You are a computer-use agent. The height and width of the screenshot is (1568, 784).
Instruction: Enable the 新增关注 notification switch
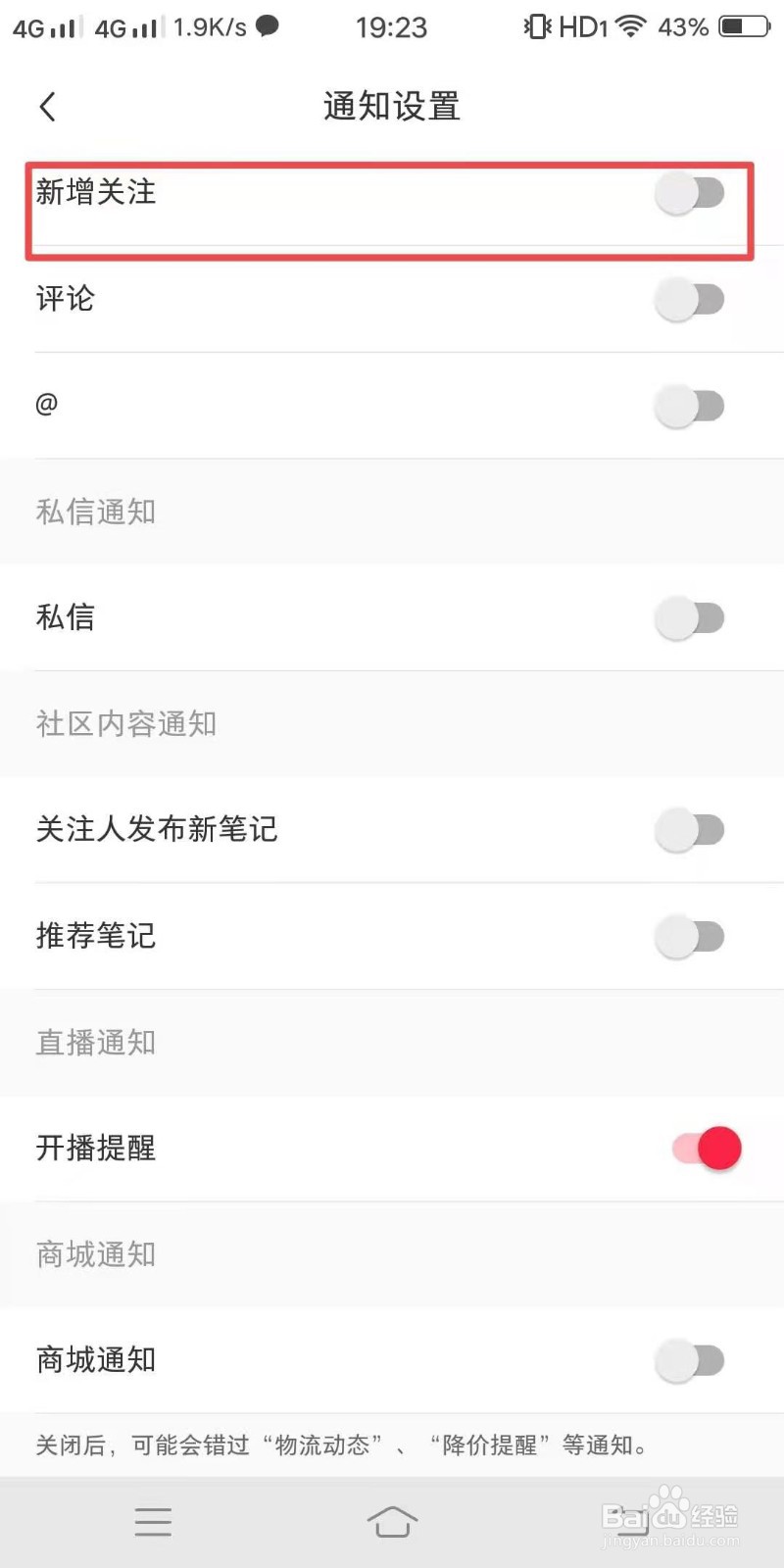(x=690, y=193)
